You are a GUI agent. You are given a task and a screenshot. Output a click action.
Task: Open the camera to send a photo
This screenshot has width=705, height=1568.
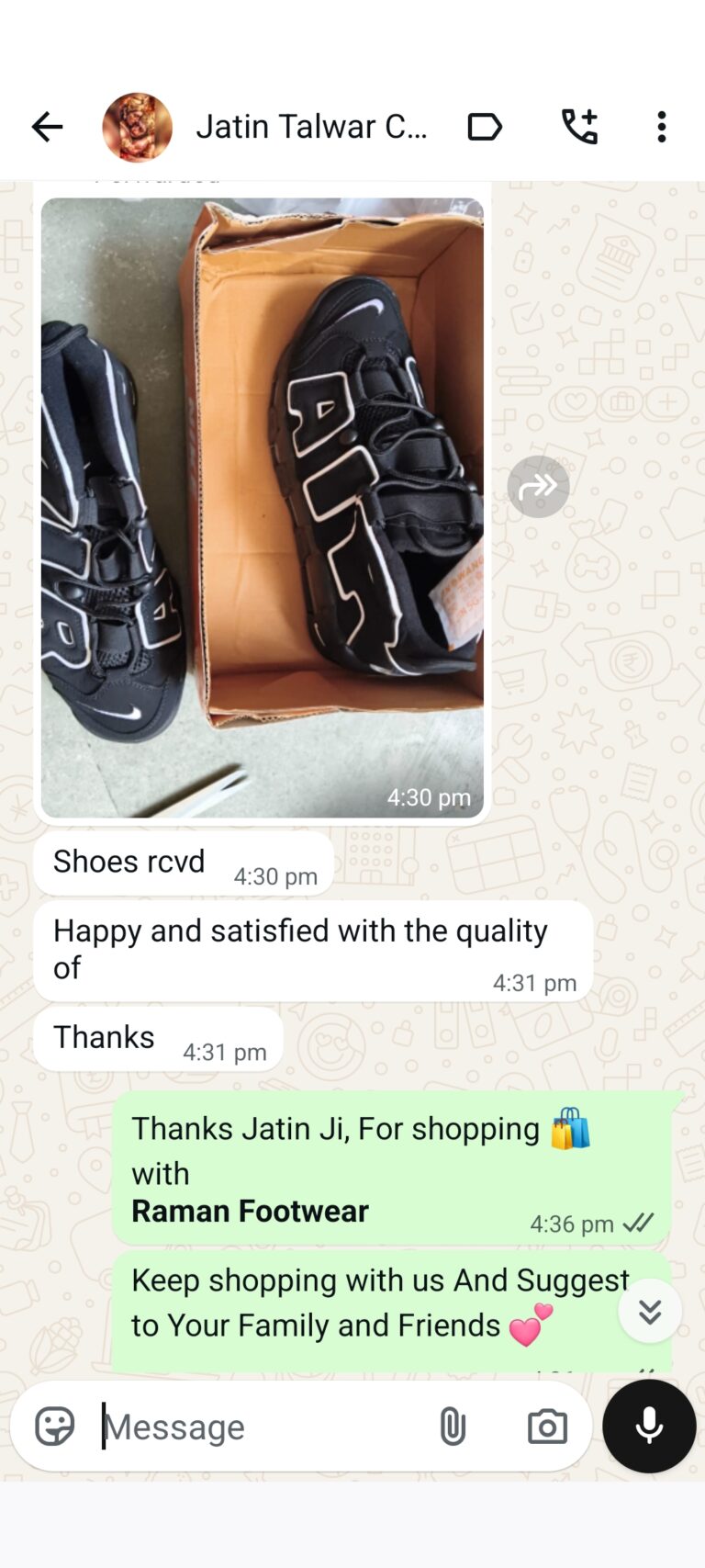coord(547,1427)
